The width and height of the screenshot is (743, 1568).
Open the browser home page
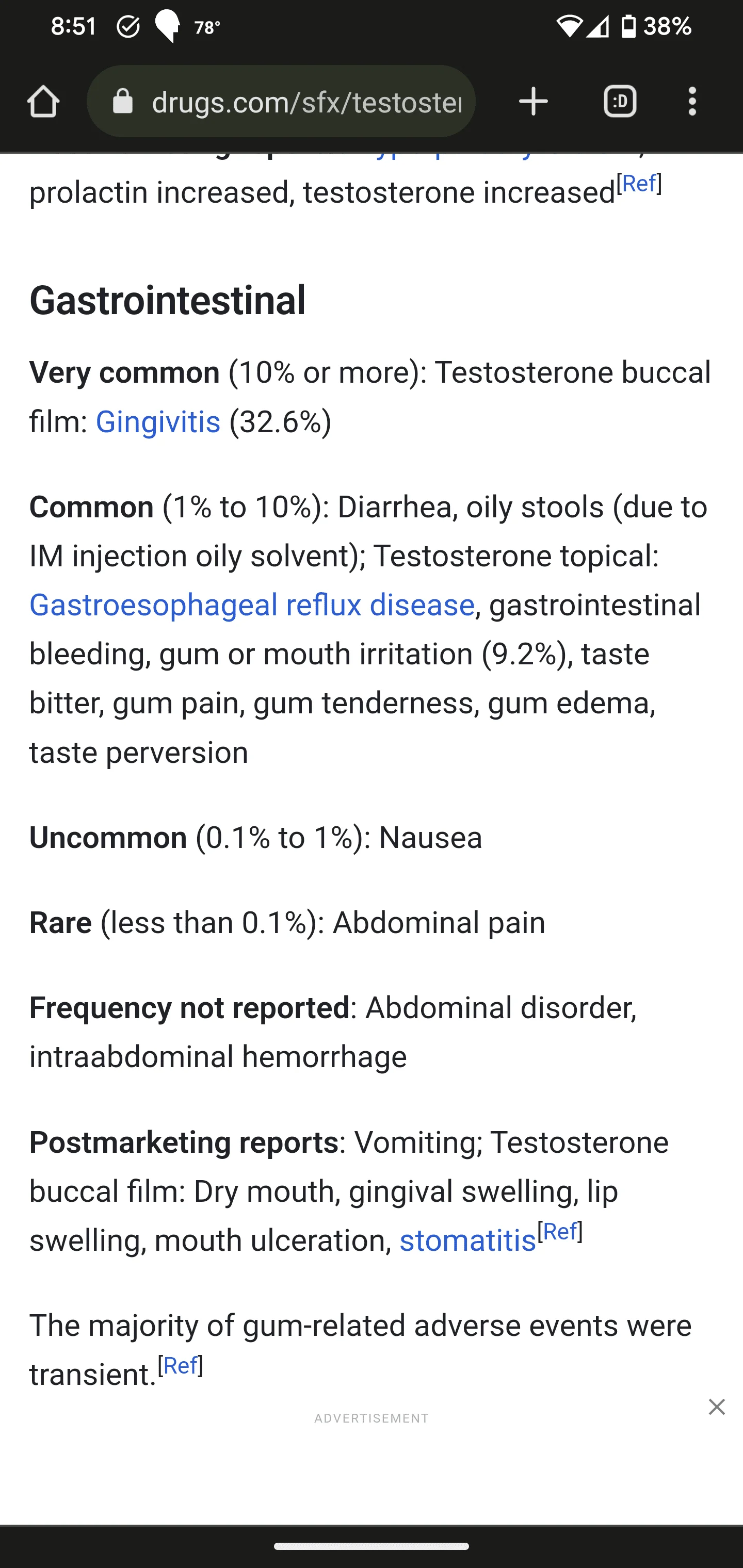point(43,101)
